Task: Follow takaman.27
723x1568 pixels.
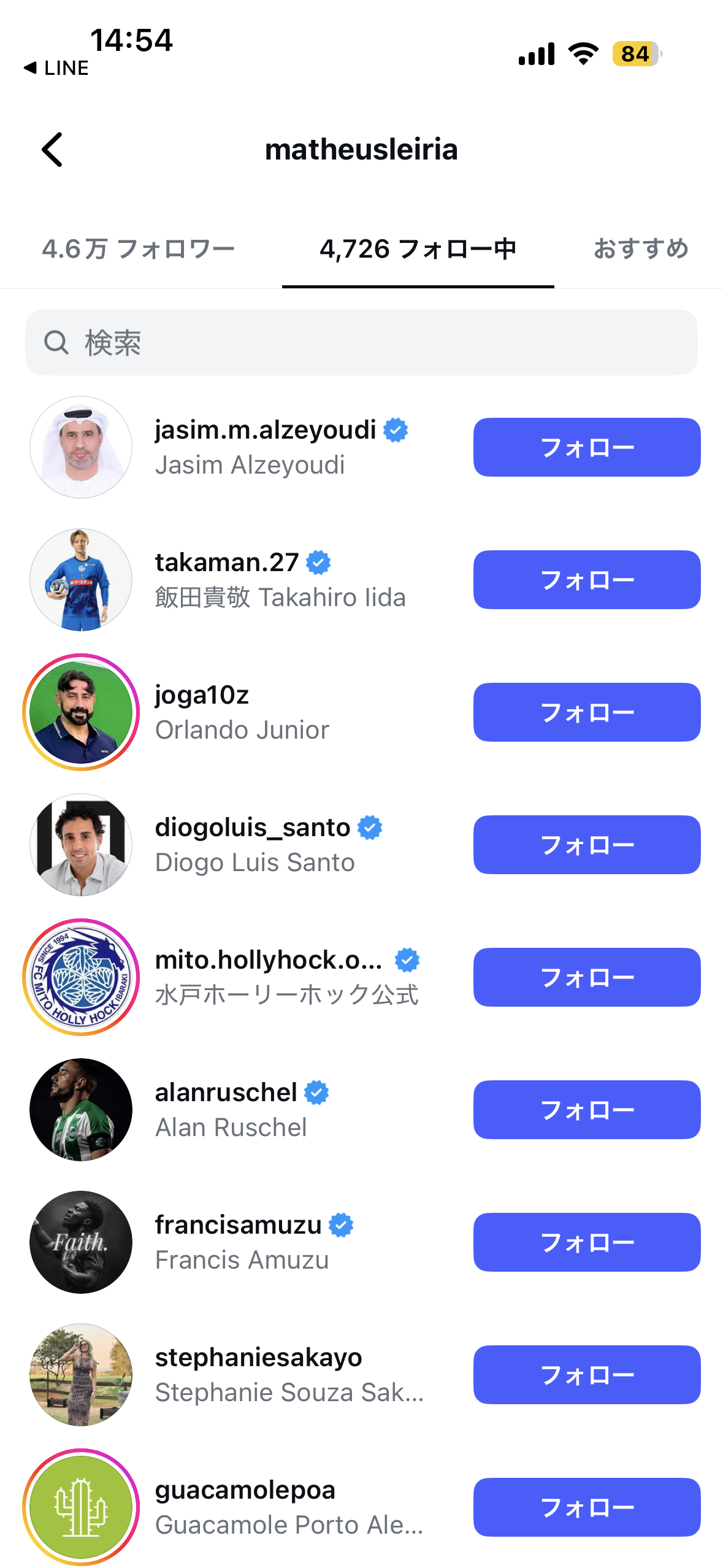Action: click(586, 580)
